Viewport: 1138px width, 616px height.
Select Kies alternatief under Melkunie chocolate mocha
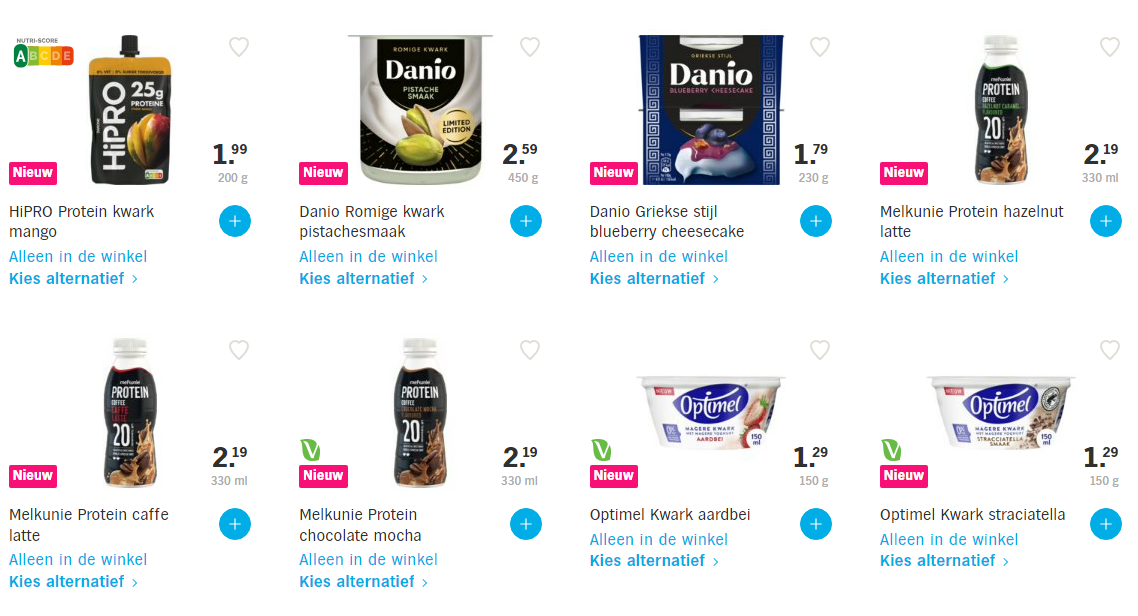tap(363, 582)
